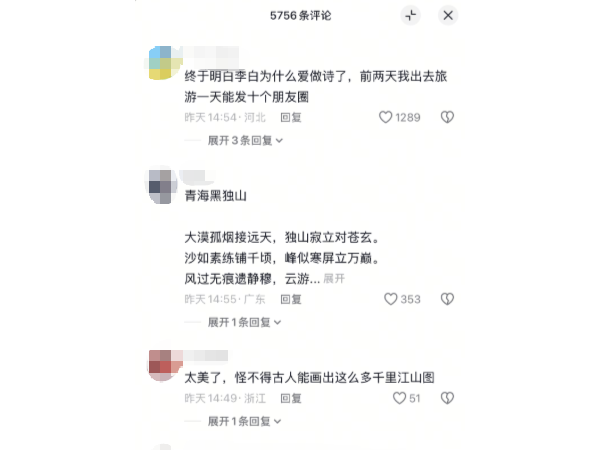The height and width of the screenshot is (450, 600).
Task: Expand 1 reply under the 广东 comment
Action: (245, 322)
